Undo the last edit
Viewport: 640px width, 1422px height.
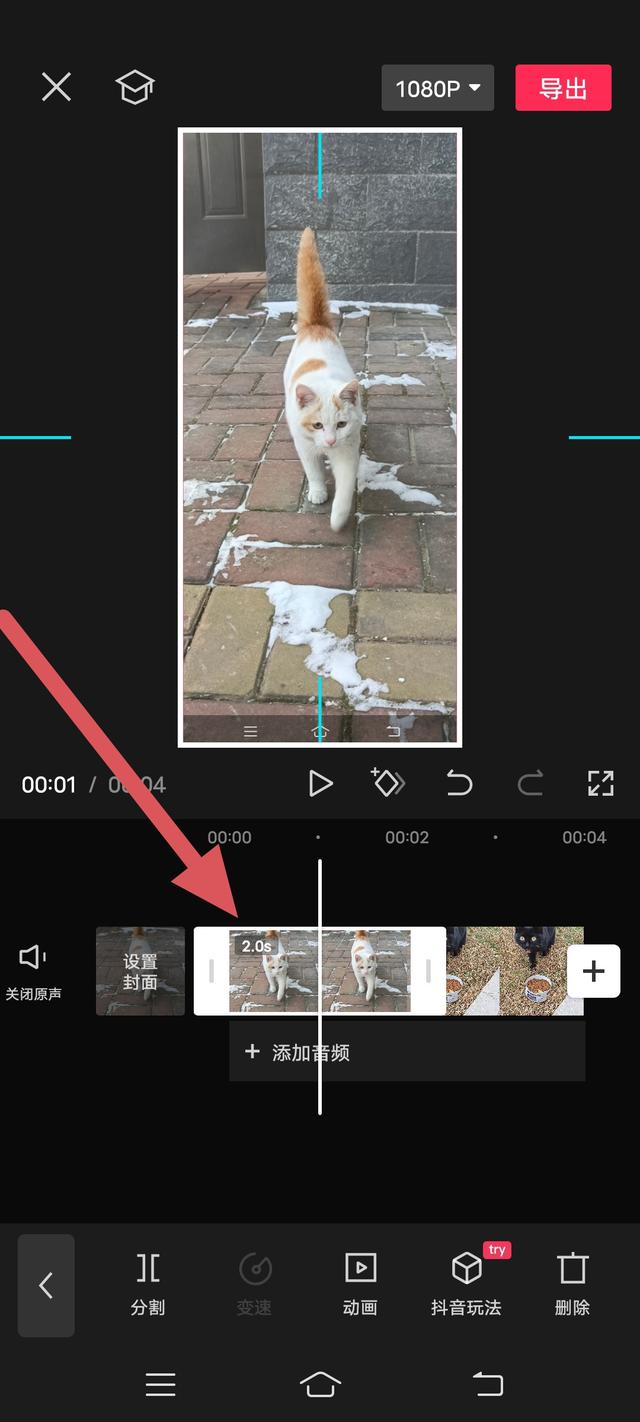[x=459, y=783]
